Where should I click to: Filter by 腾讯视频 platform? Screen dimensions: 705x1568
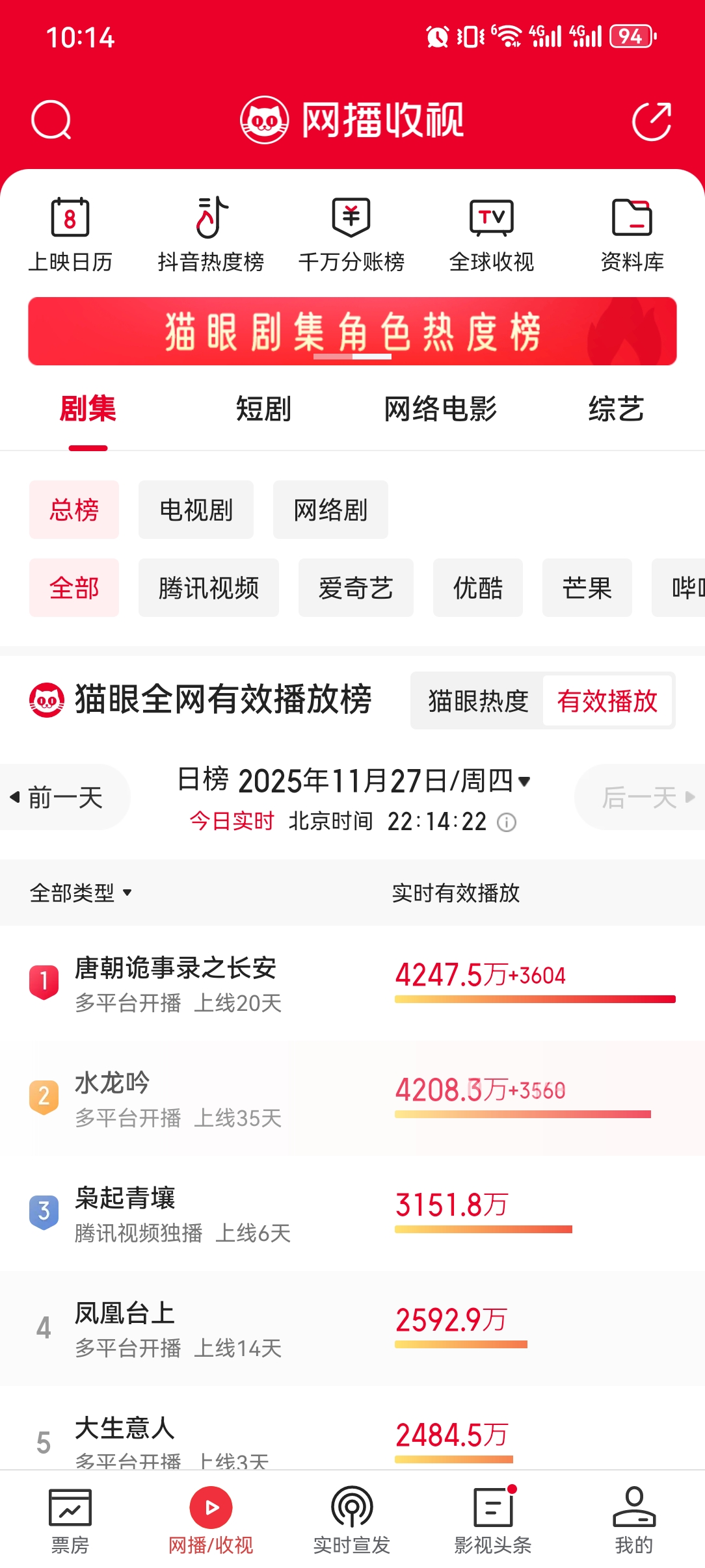click(209, 588)
